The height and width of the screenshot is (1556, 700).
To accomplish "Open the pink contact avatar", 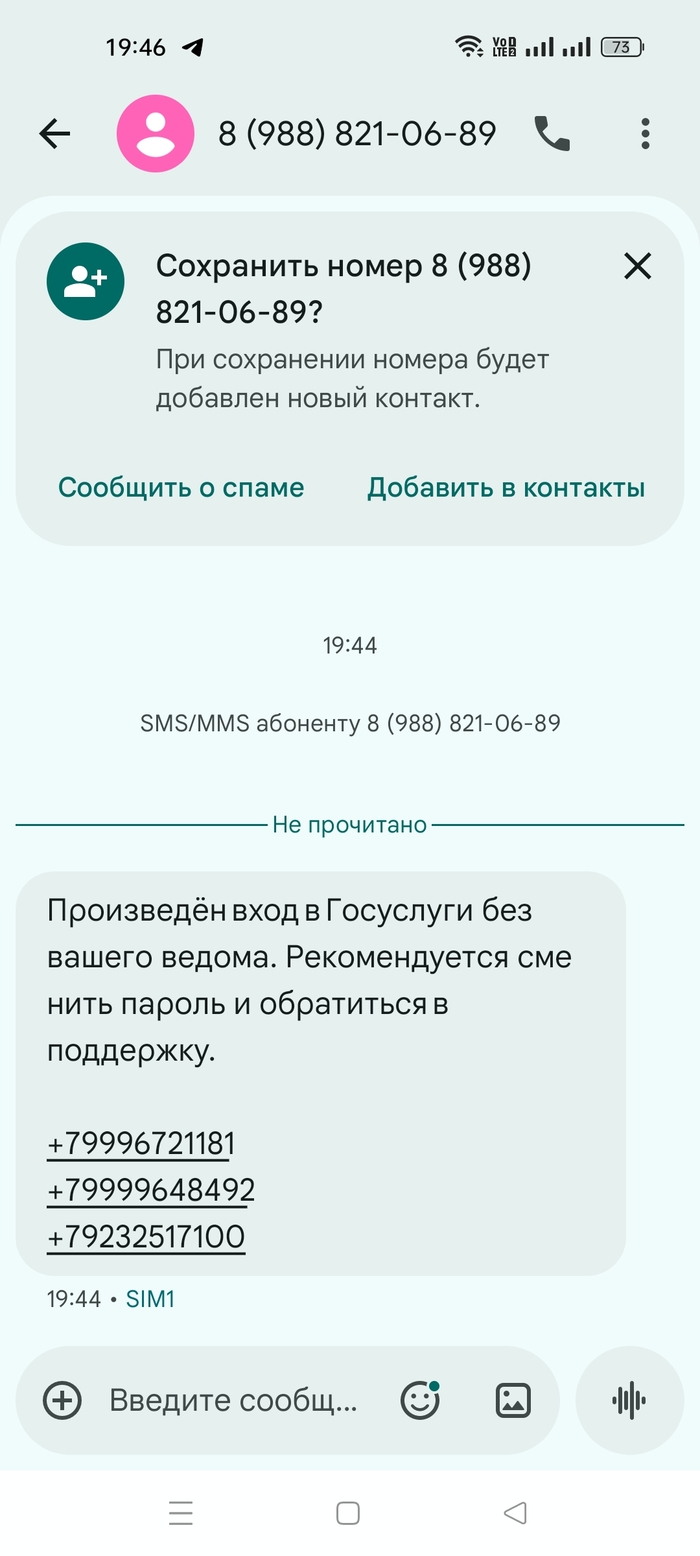I will (x=155, y=133).
